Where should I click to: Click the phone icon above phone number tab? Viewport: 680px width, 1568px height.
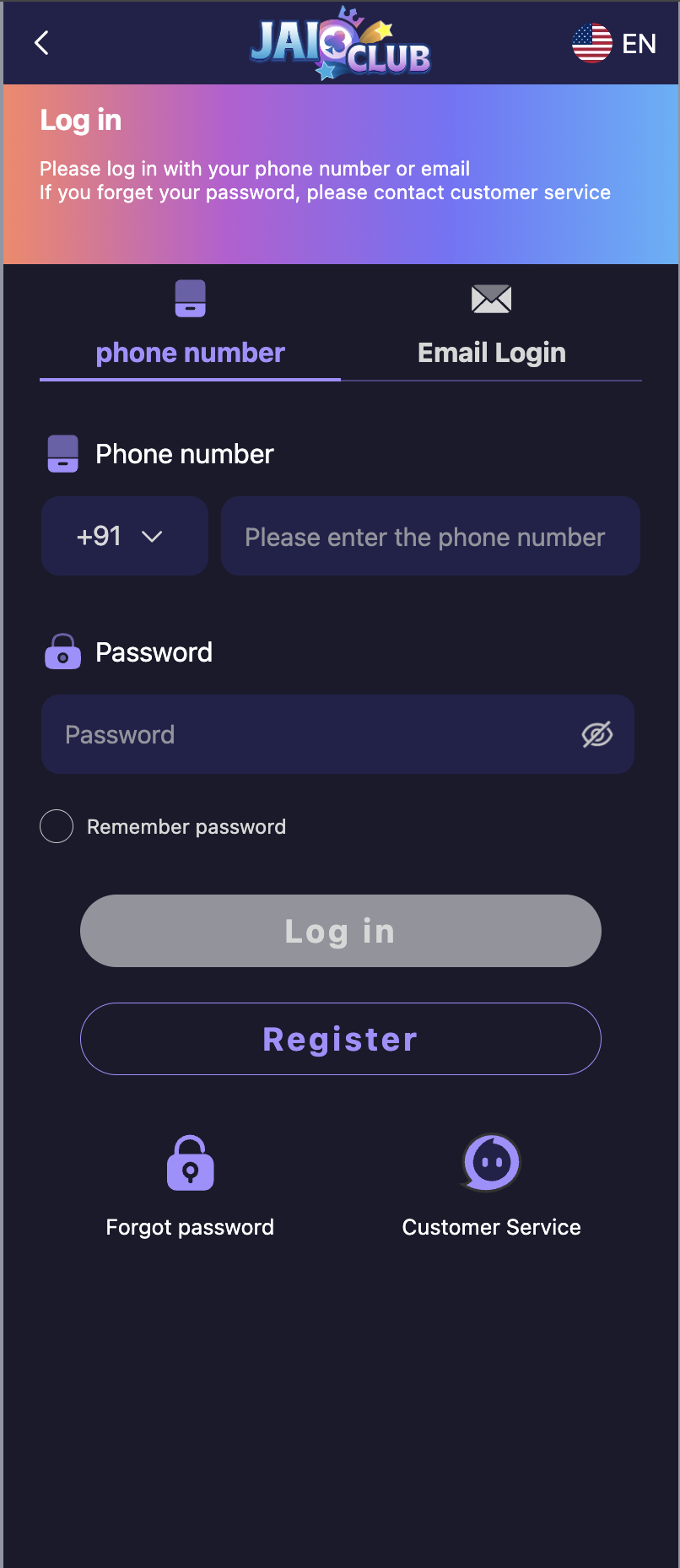(190, 298)
